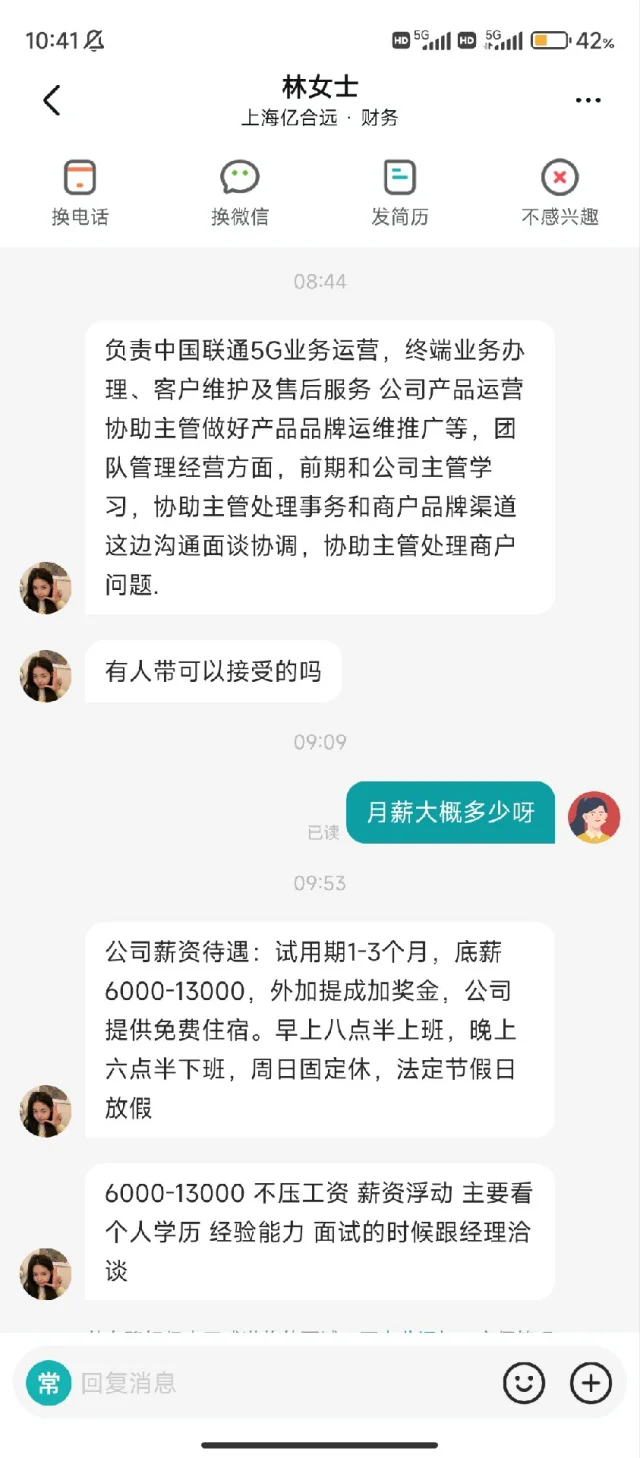View the recruiter avatar beside 有人带可以接受的吗
The width and height of the screenshot is (640, 1458).
coord(46,676)
